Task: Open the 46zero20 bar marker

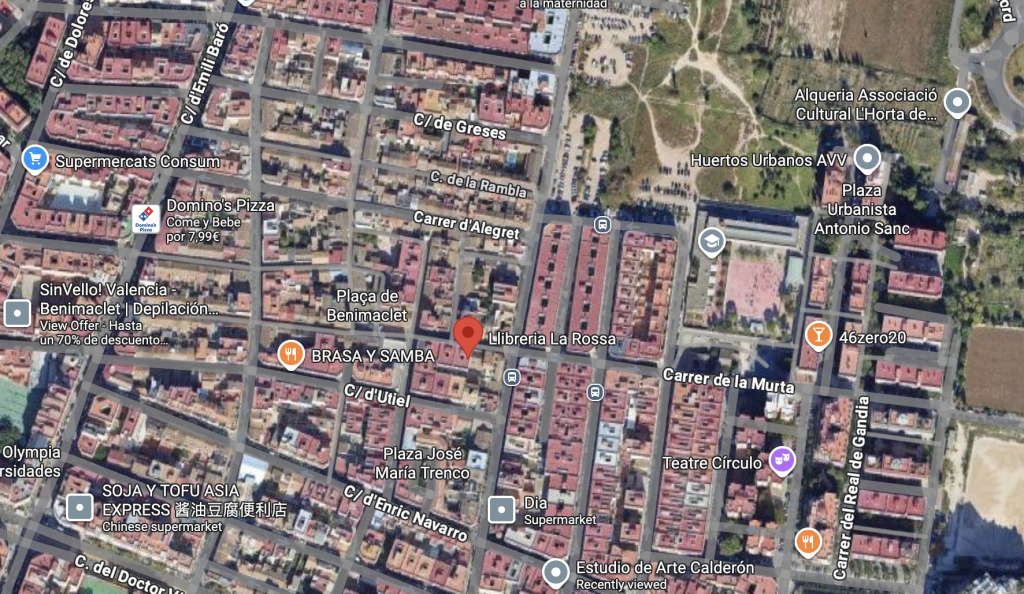Action: 818,335
